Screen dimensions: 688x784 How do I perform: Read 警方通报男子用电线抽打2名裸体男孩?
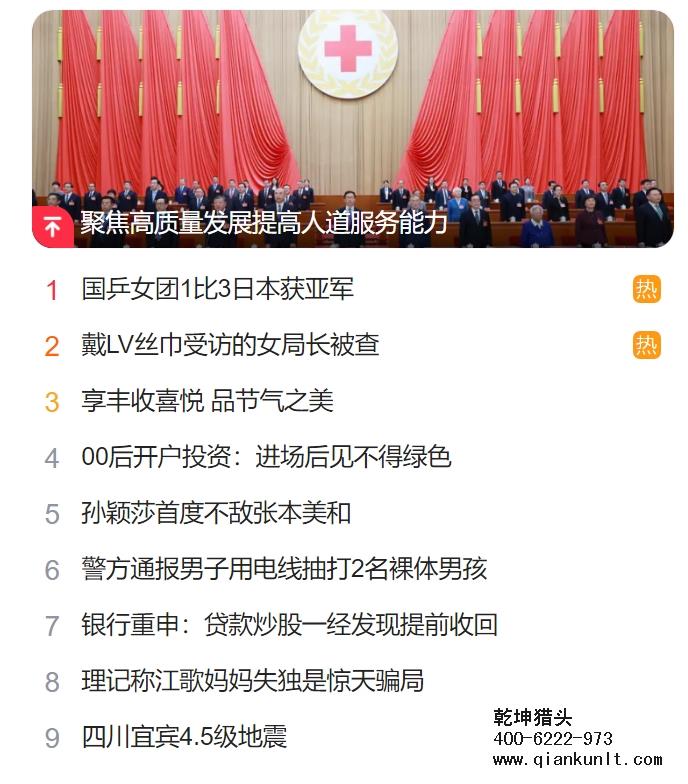click(x=284, y=570)
